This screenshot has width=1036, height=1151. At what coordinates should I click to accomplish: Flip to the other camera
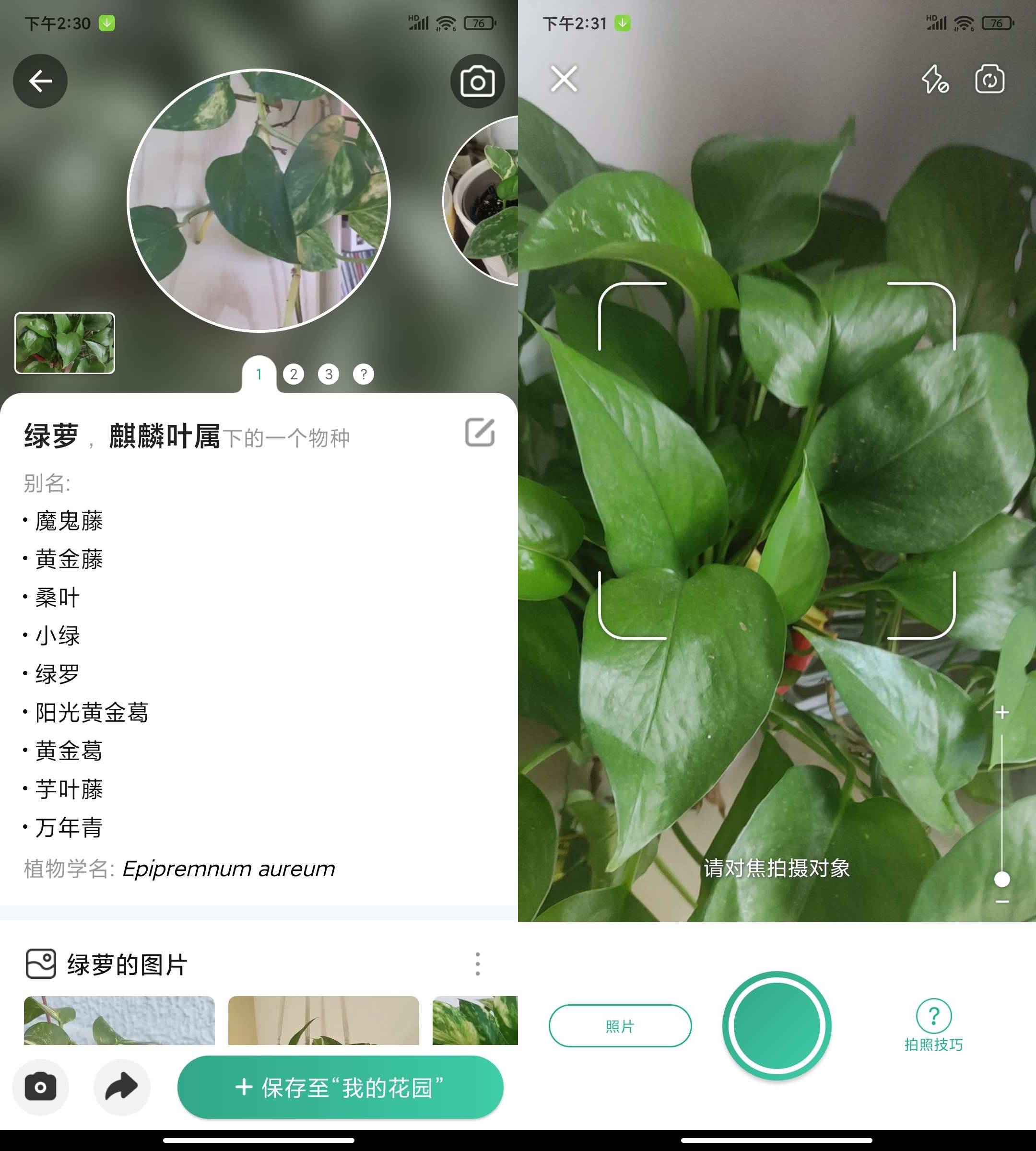point(989,79)
